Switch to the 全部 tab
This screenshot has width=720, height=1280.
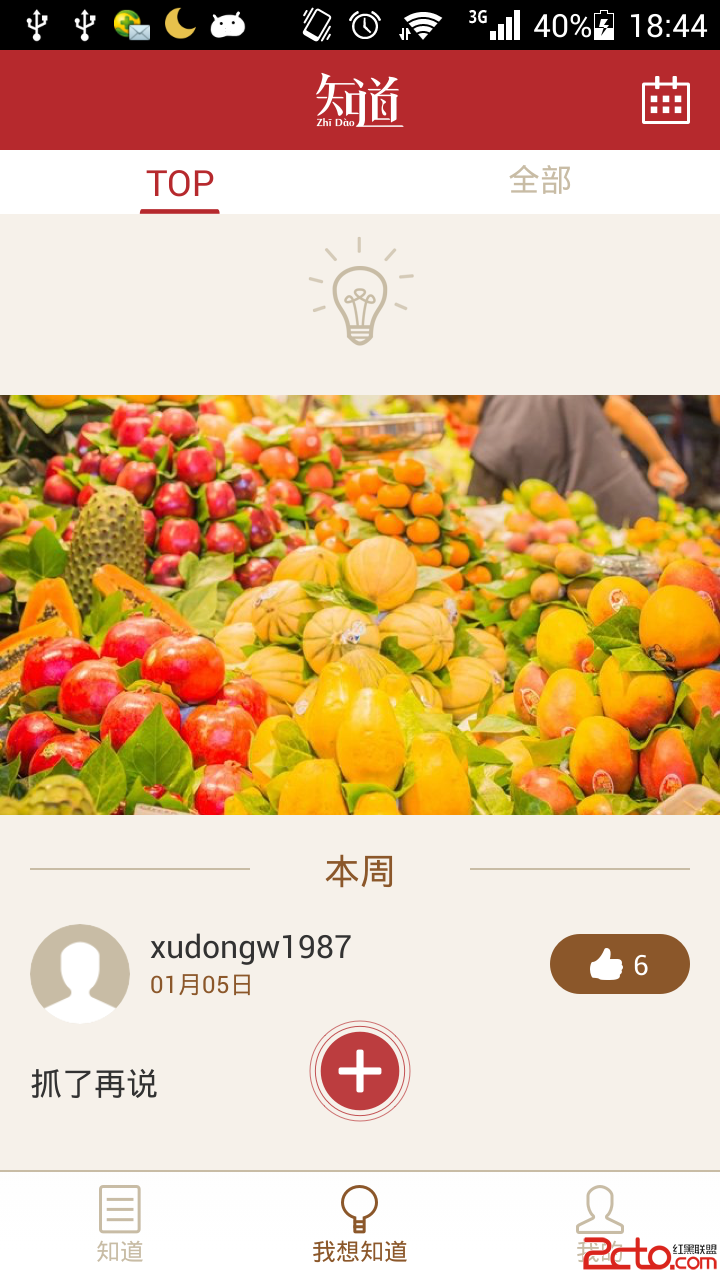(540, 181)
